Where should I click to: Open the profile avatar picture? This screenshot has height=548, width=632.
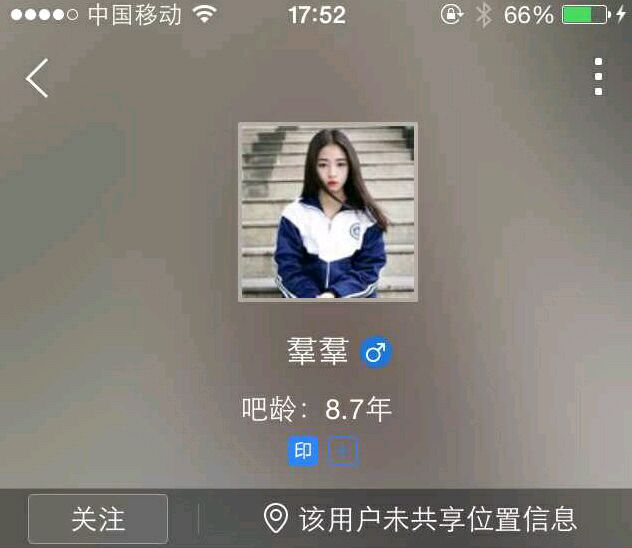(328, 212)
